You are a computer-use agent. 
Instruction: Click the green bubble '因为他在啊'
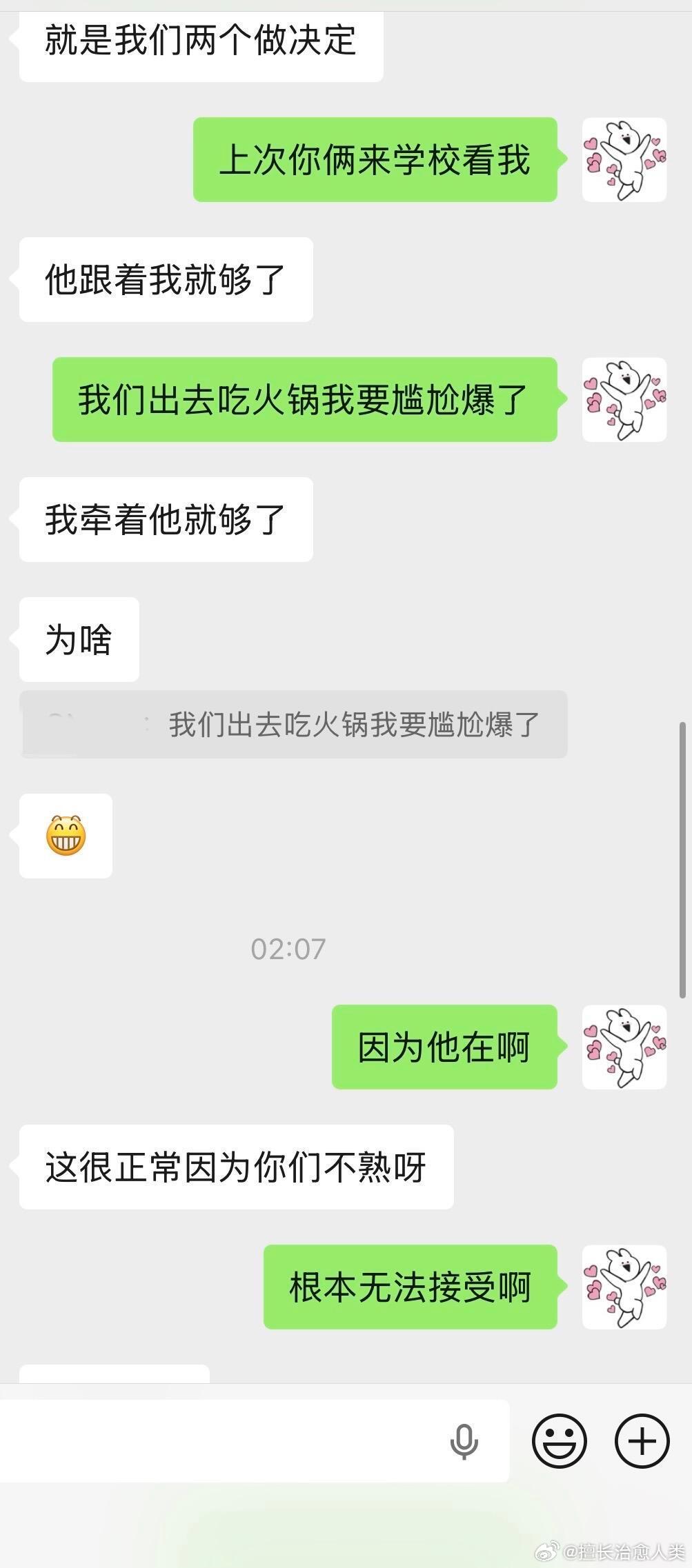pyautogui.click(x=444, y=1049)
